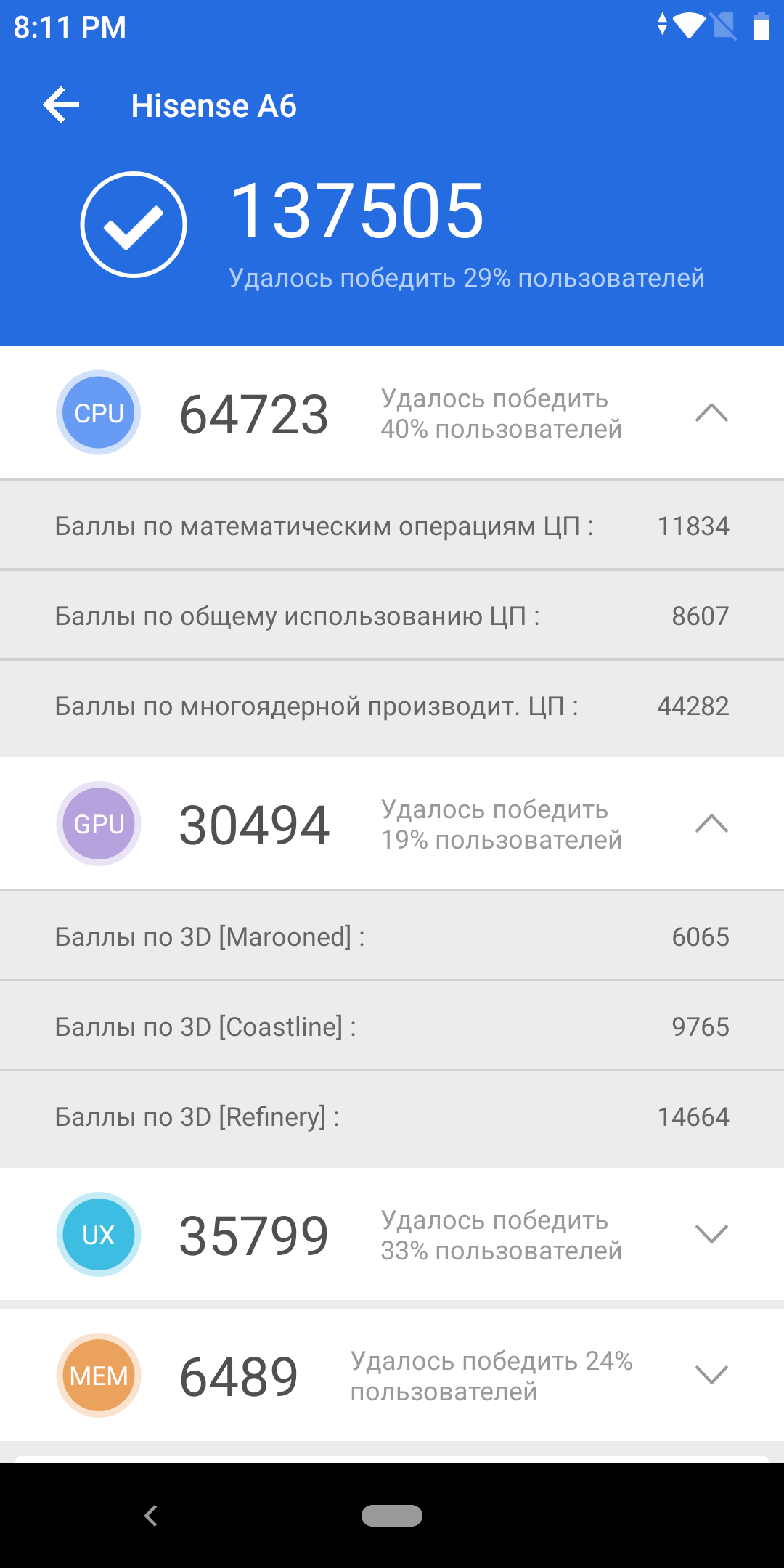Collapse the CPU score section
Screen dimensions: 784x1568
coord(711,412)
